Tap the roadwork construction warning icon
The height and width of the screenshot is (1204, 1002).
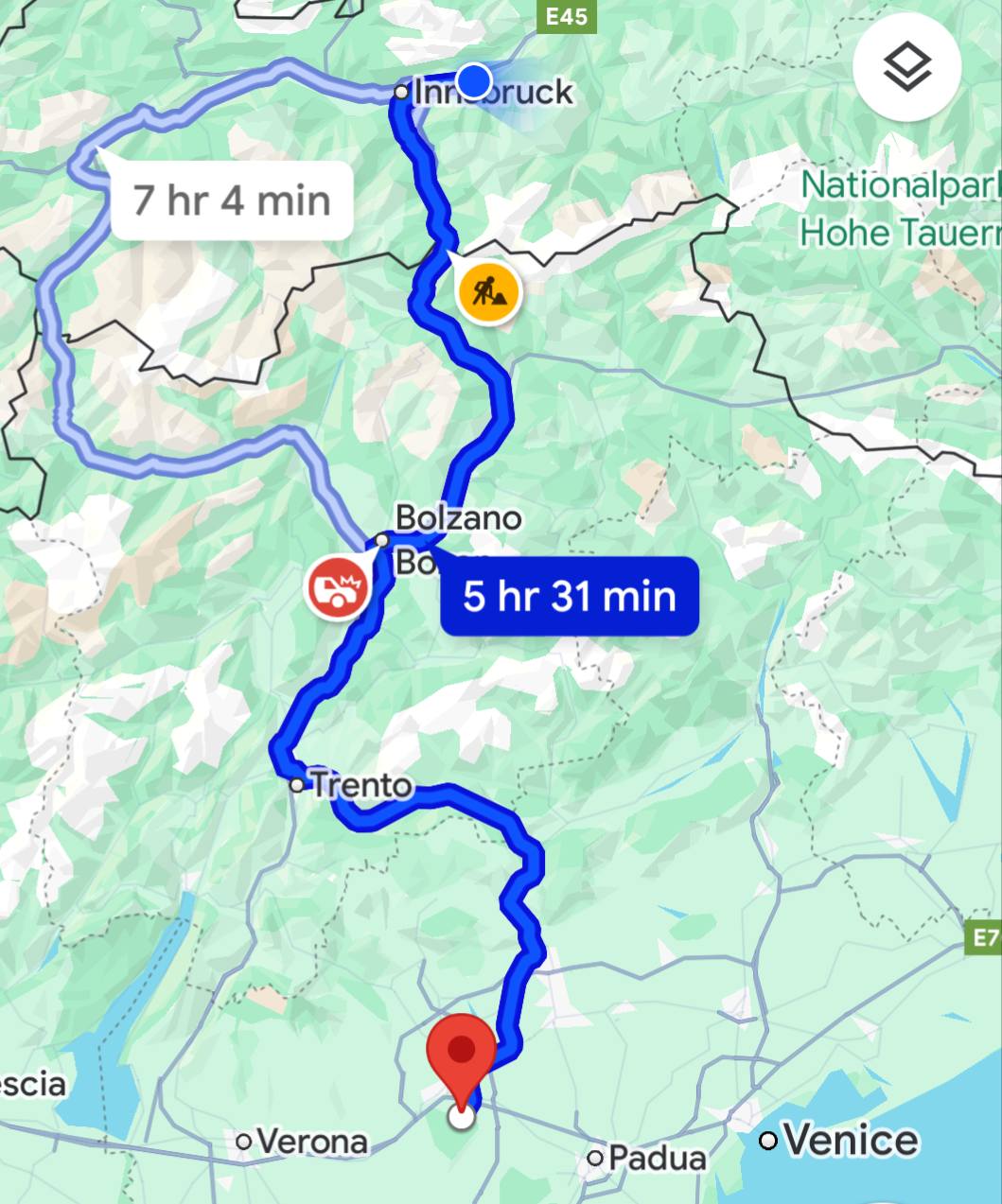coord(488,292)
